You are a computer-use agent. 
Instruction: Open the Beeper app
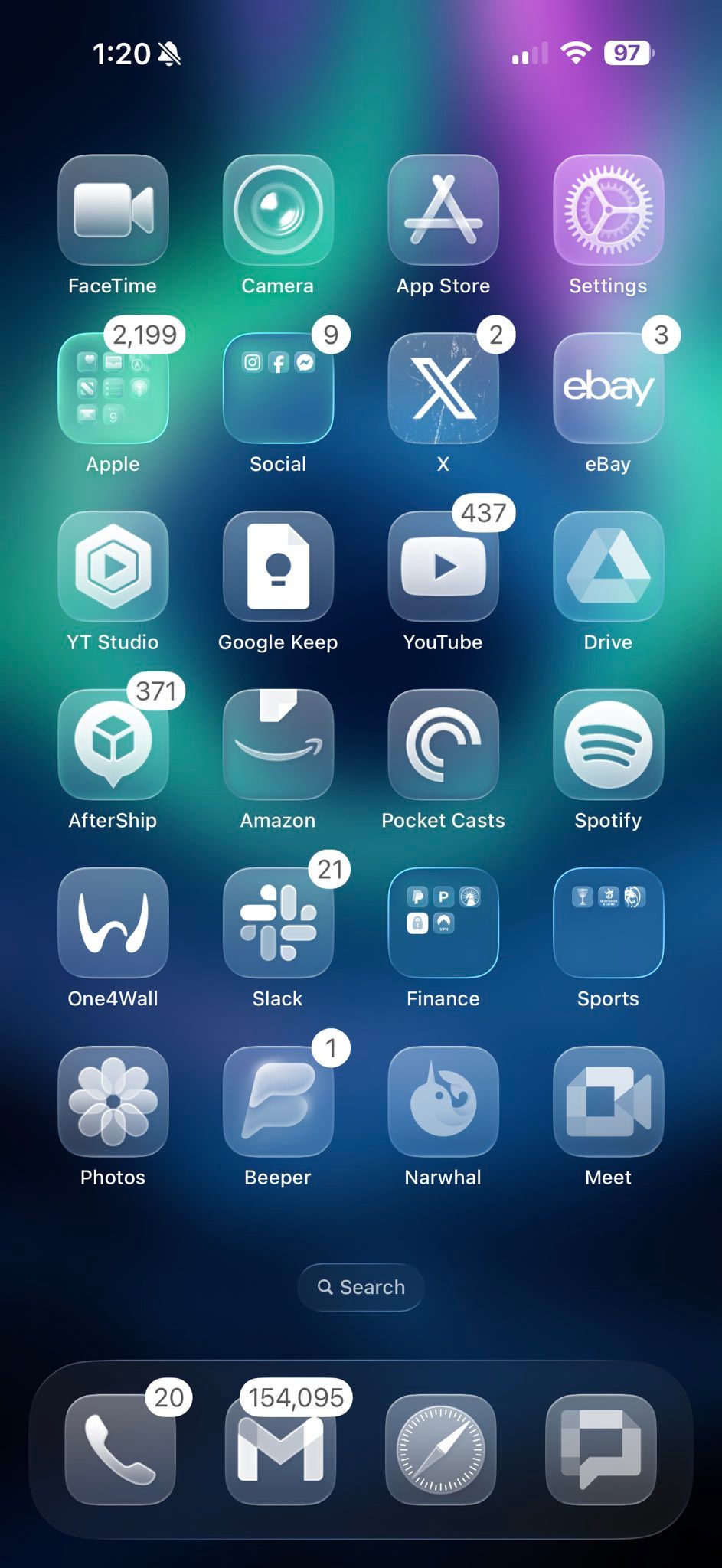(278, 1101)
